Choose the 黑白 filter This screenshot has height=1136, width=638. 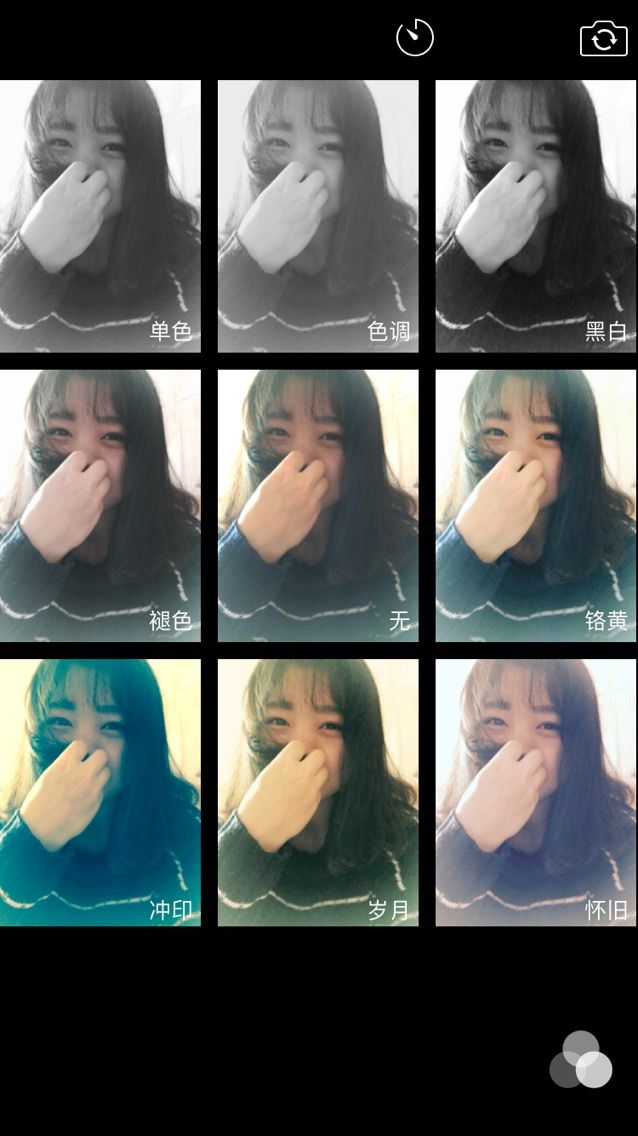click(536, 216)
